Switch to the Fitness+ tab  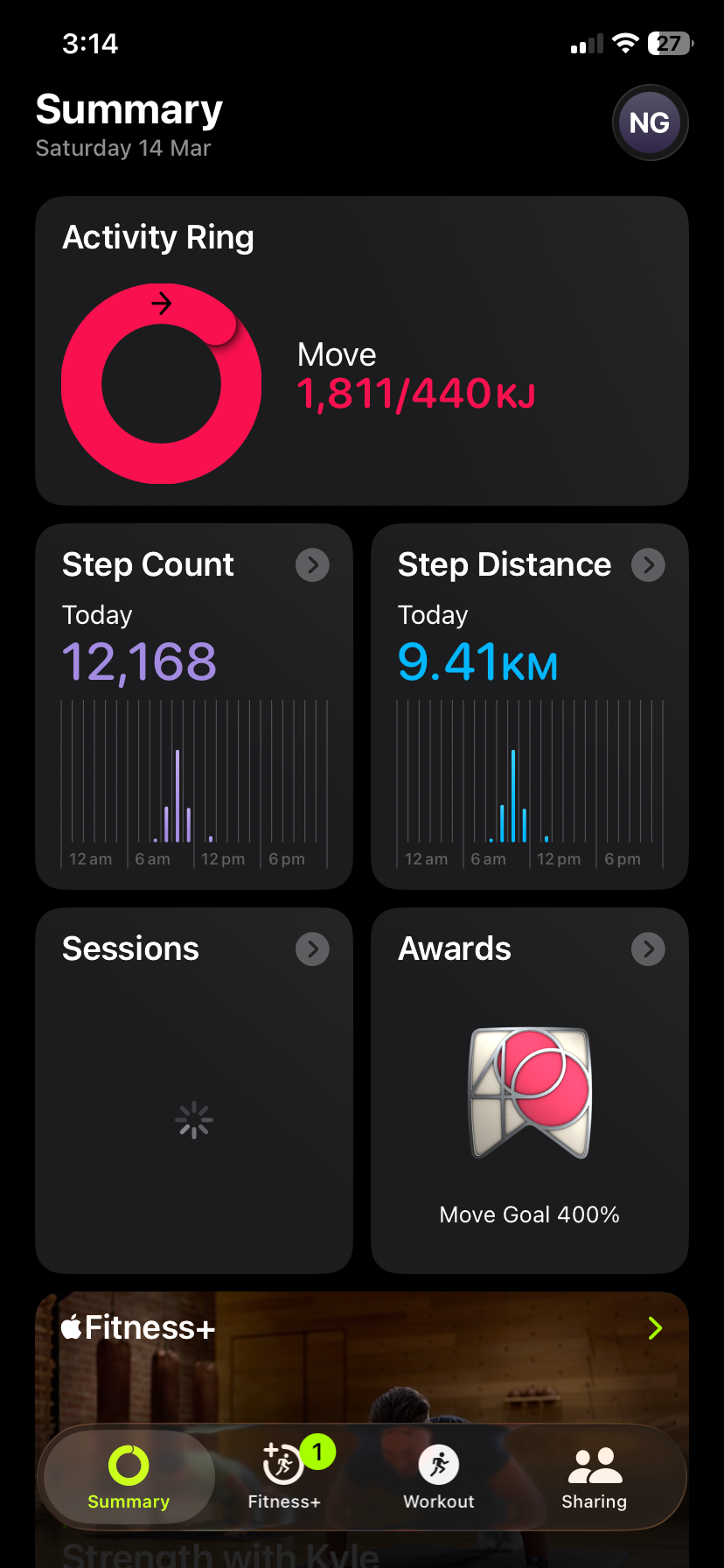point(284,1477)
